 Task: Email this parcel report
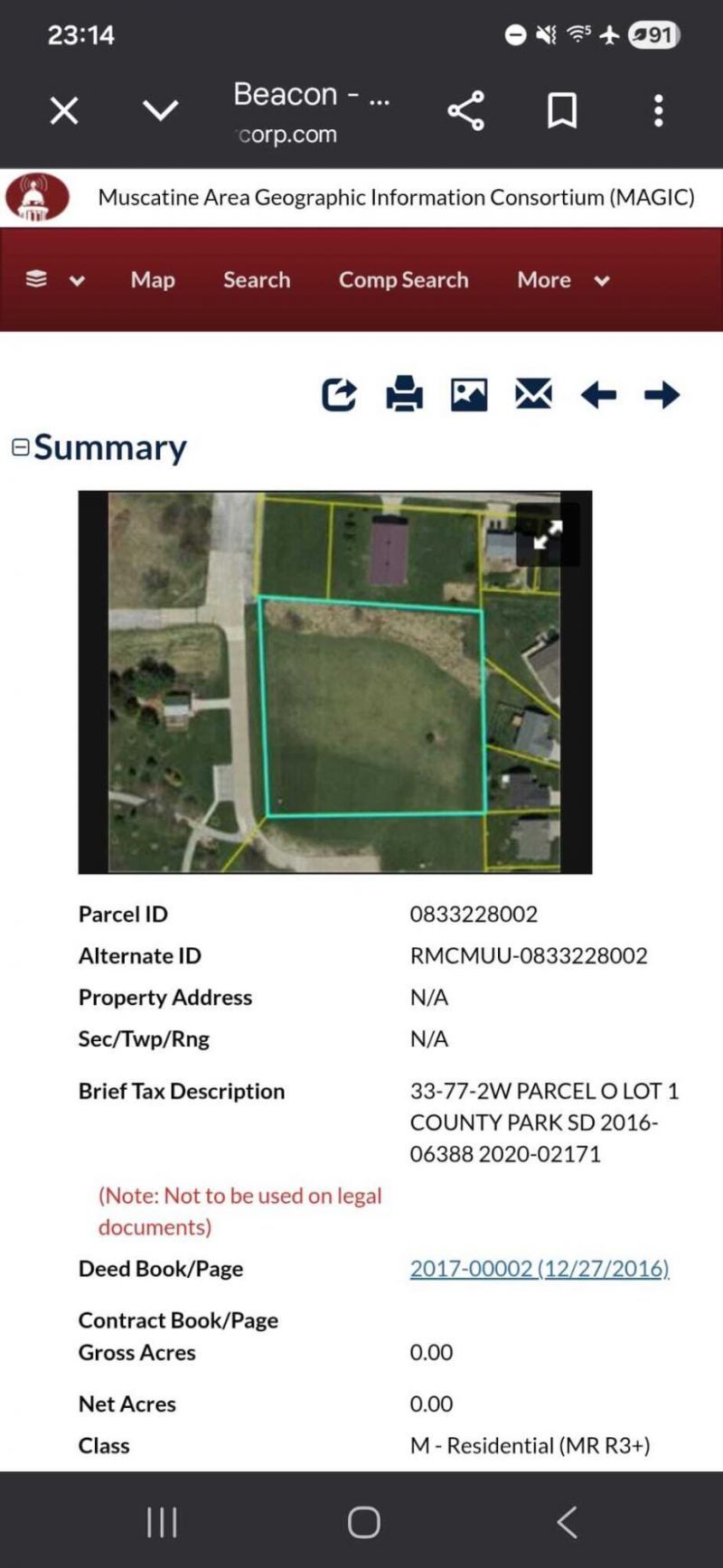pos(533,395)
